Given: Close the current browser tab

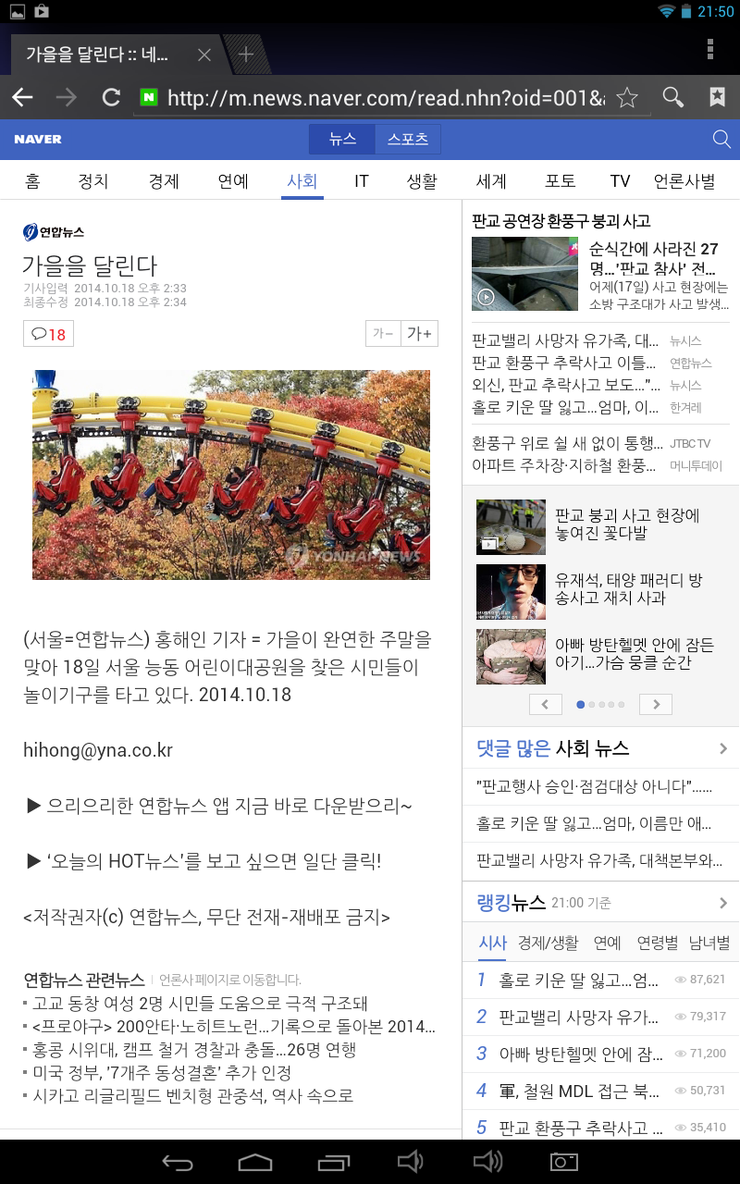Looking at the screenshot, I should [204, 54].
